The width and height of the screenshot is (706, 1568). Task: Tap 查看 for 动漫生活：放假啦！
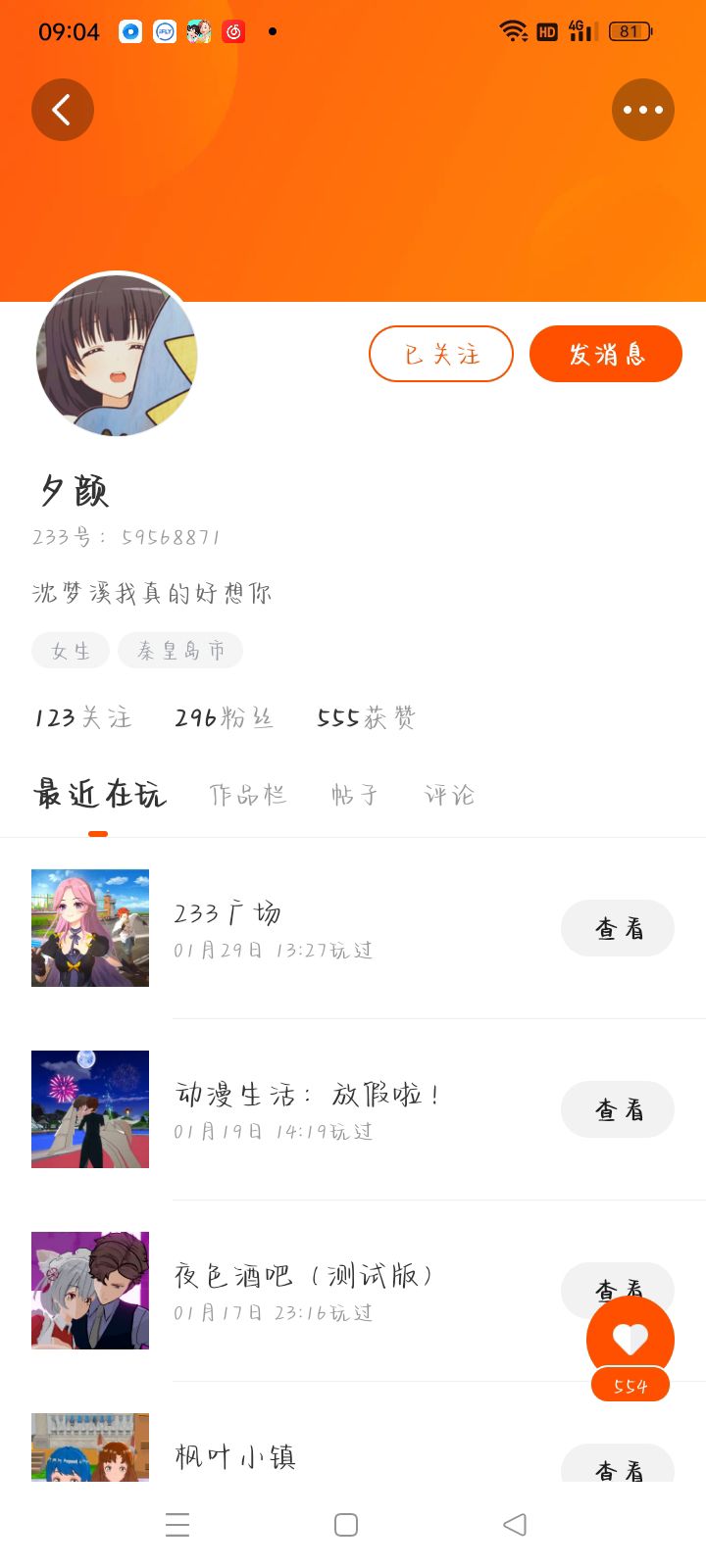[x=618, y=1109]
